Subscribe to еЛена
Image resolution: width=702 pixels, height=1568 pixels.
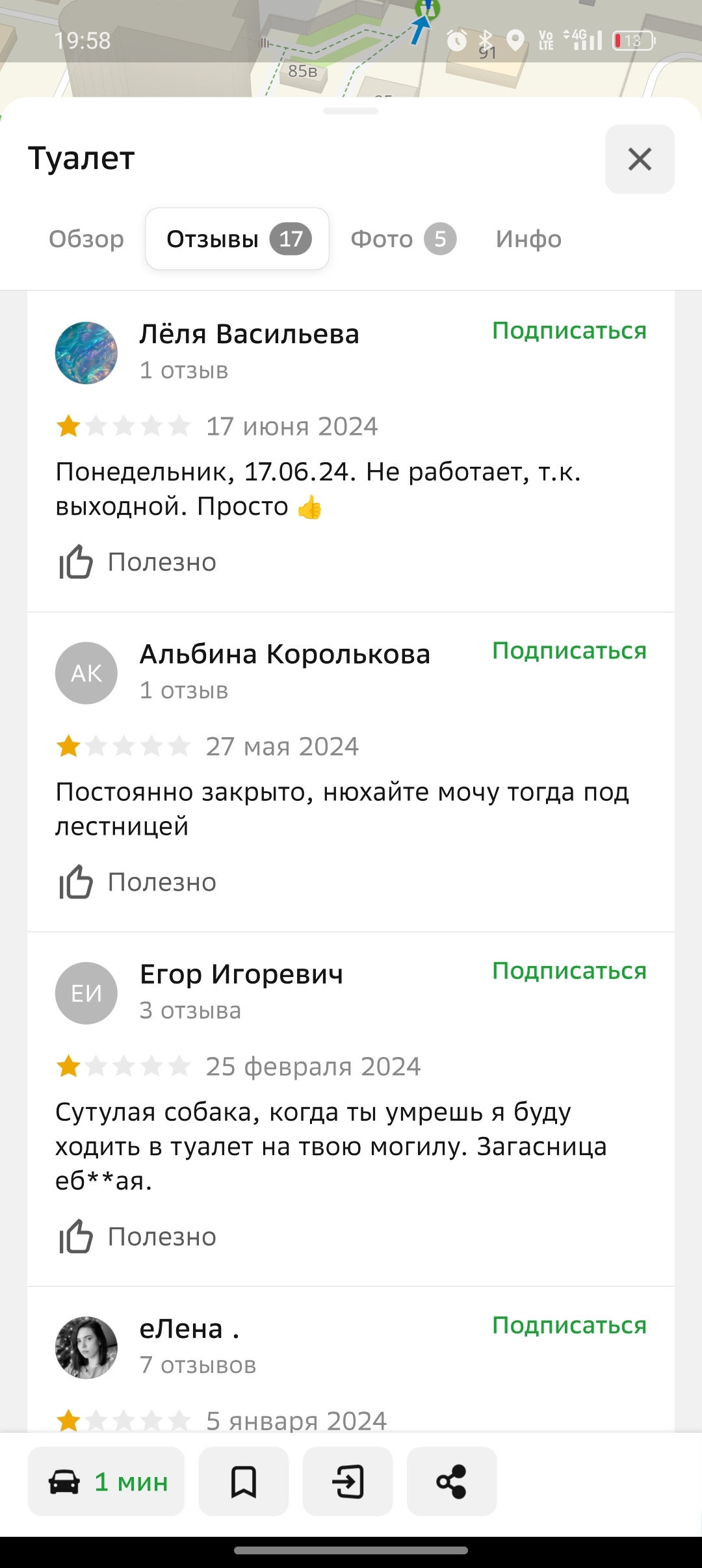(569, 1326)
